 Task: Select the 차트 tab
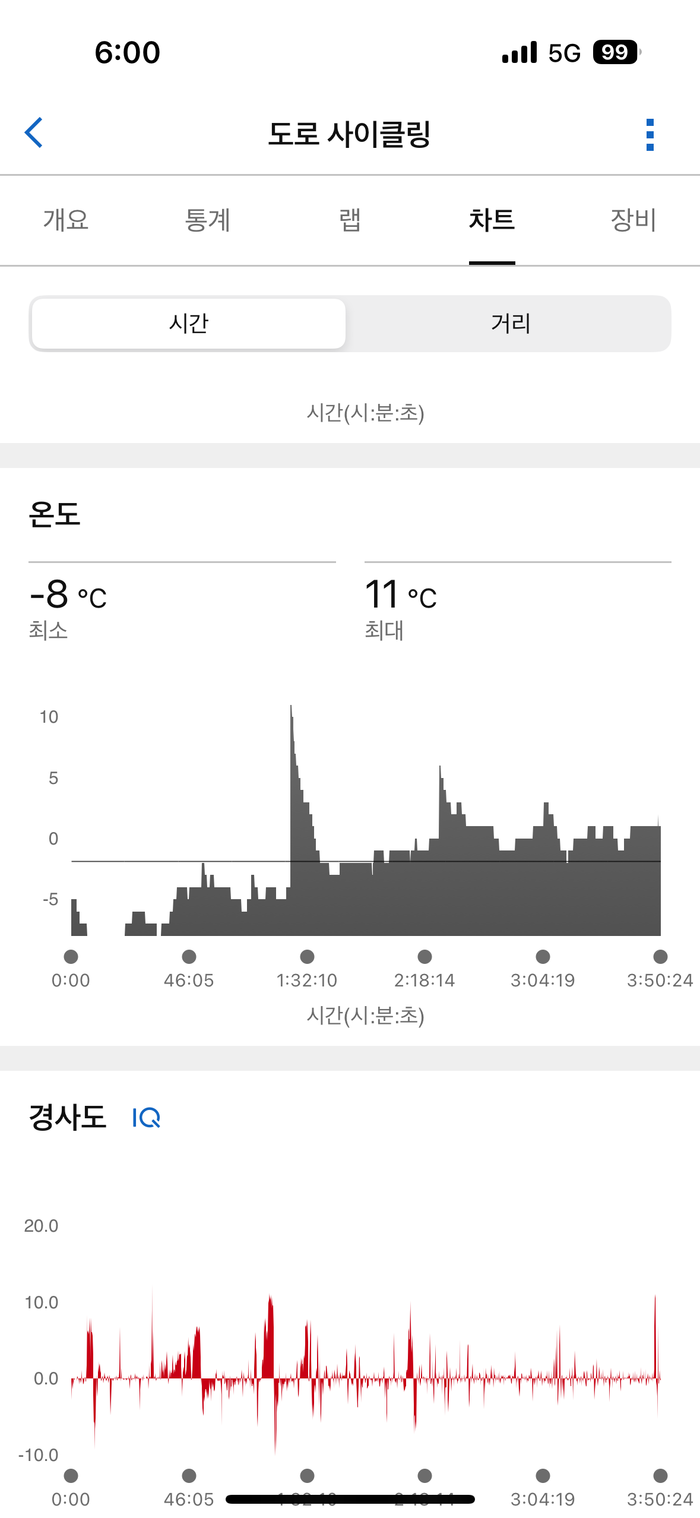[x=492, y=220]
